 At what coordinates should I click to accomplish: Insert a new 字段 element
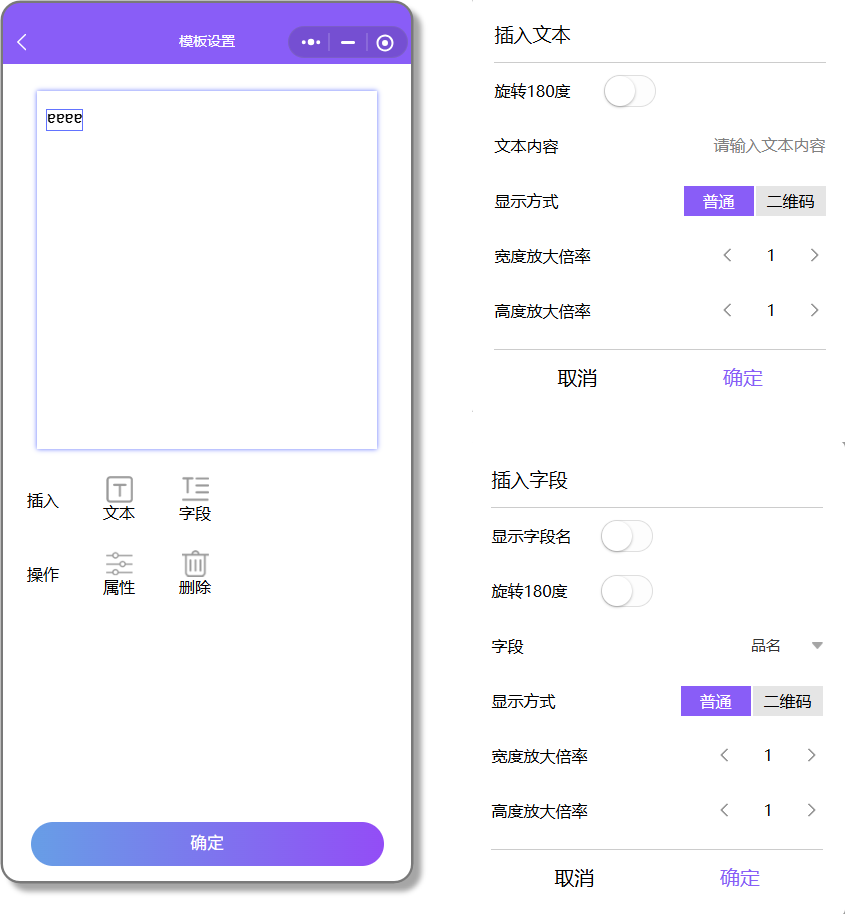click(195, 498)
